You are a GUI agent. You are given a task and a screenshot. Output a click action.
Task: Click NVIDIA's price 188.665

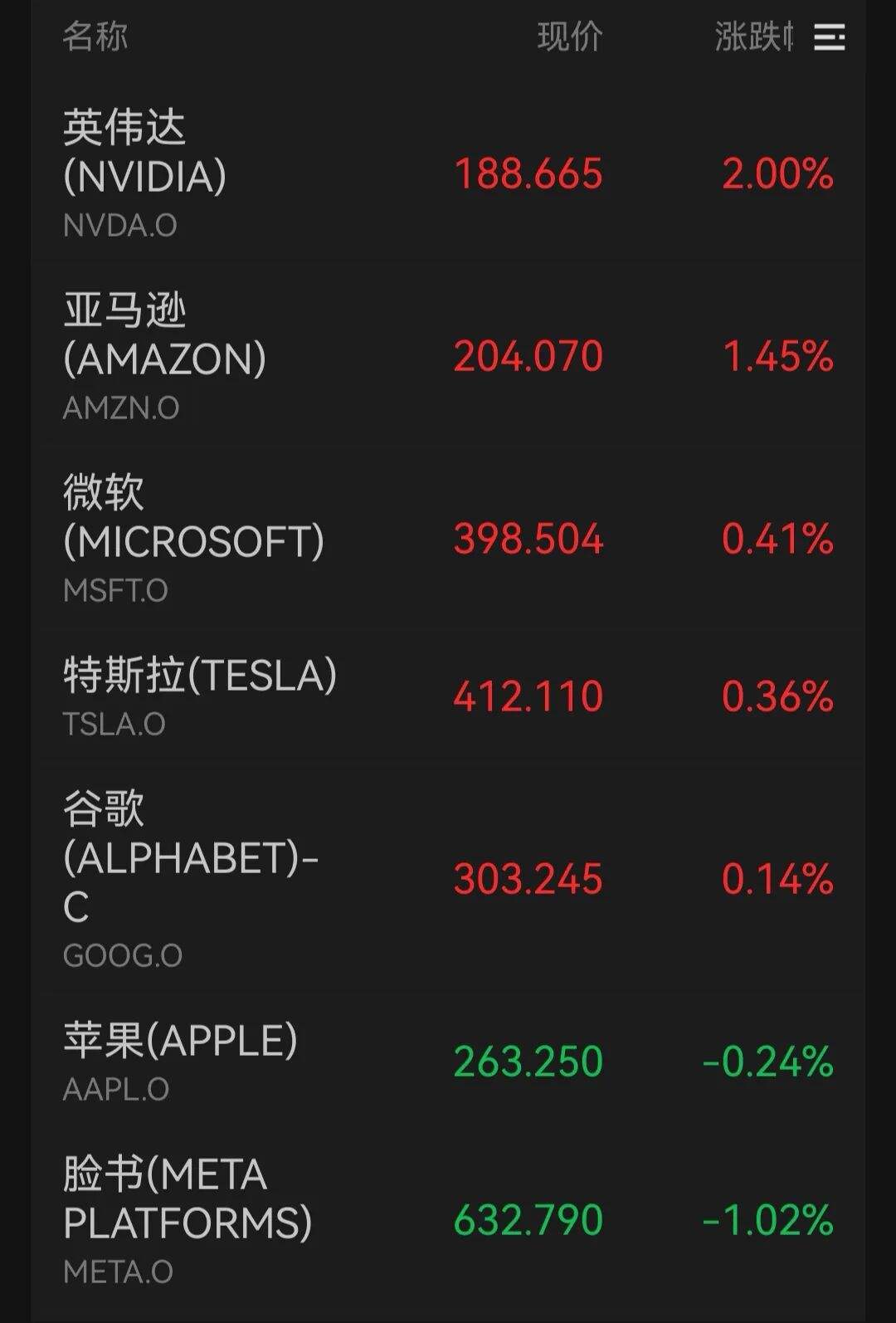tap(528, 174)
